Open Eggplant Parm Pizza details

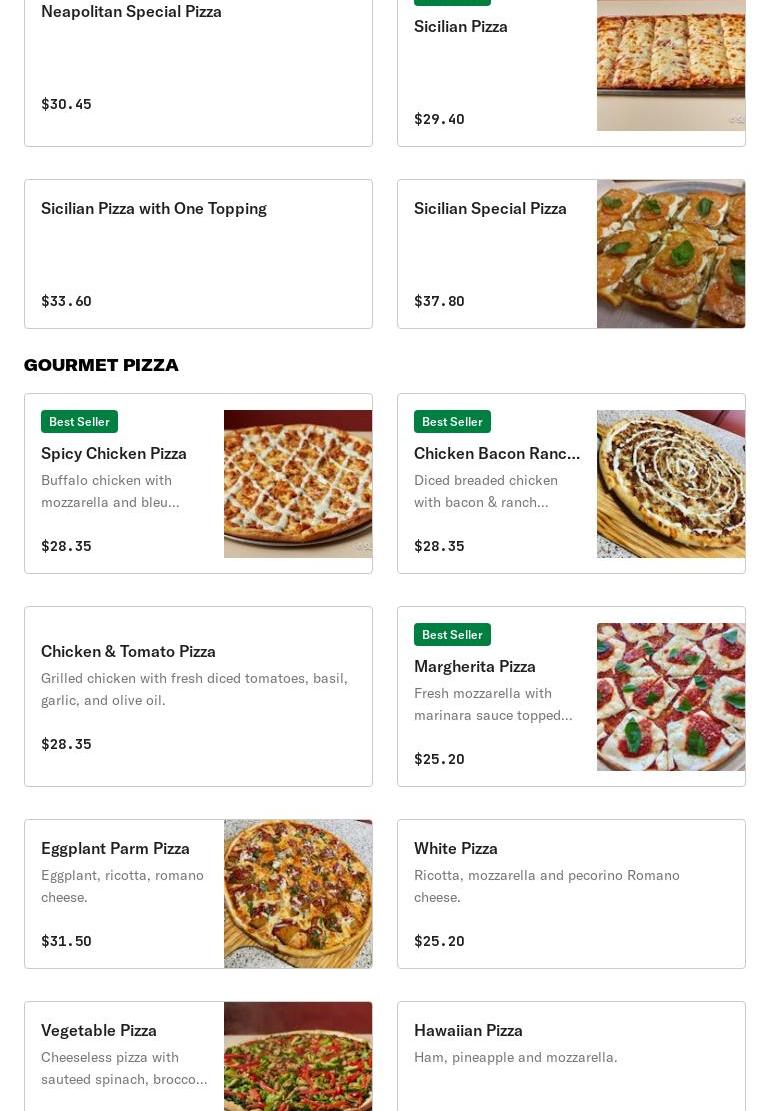pos(198,894)
